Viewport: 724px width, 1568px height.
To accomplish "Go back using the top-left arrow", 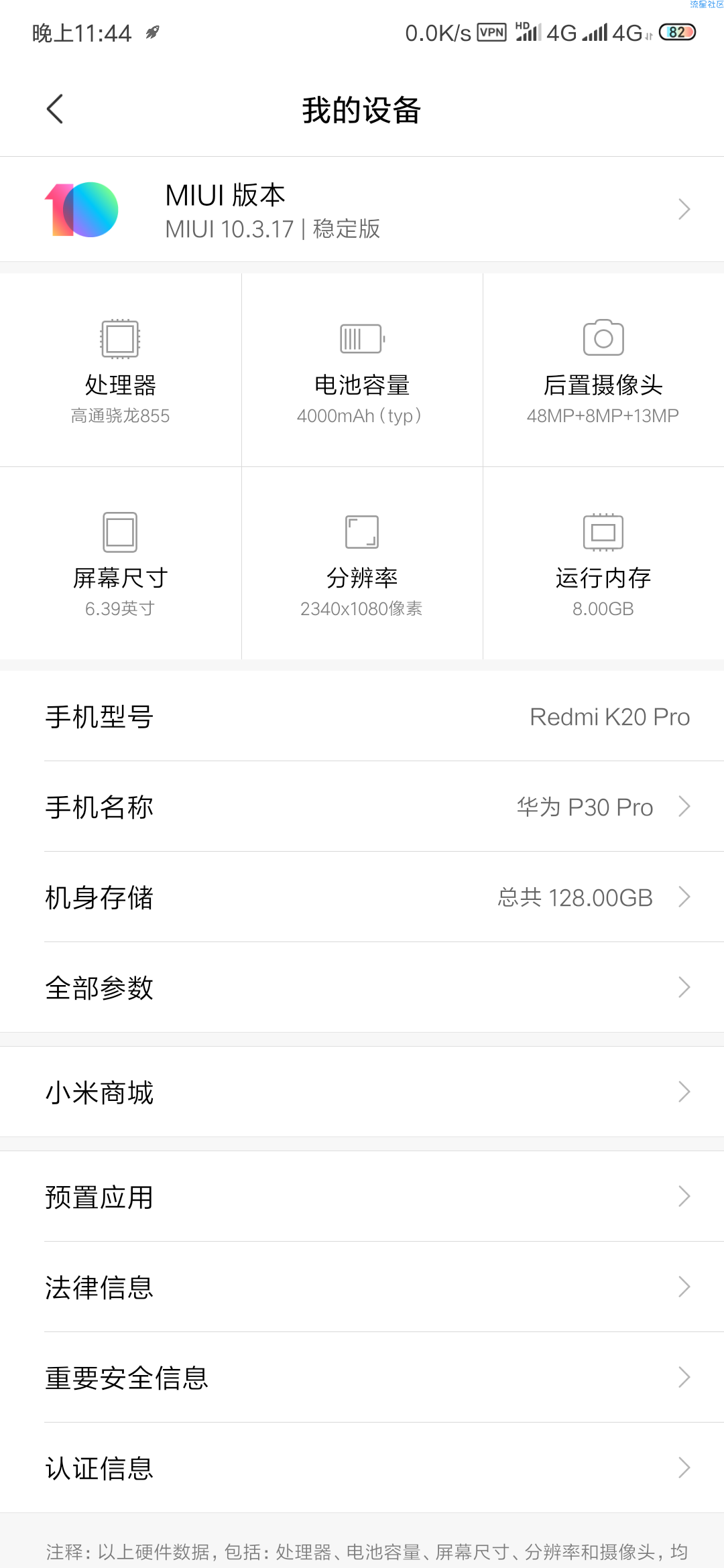I will pyautogui.click(x=55, y=109).
